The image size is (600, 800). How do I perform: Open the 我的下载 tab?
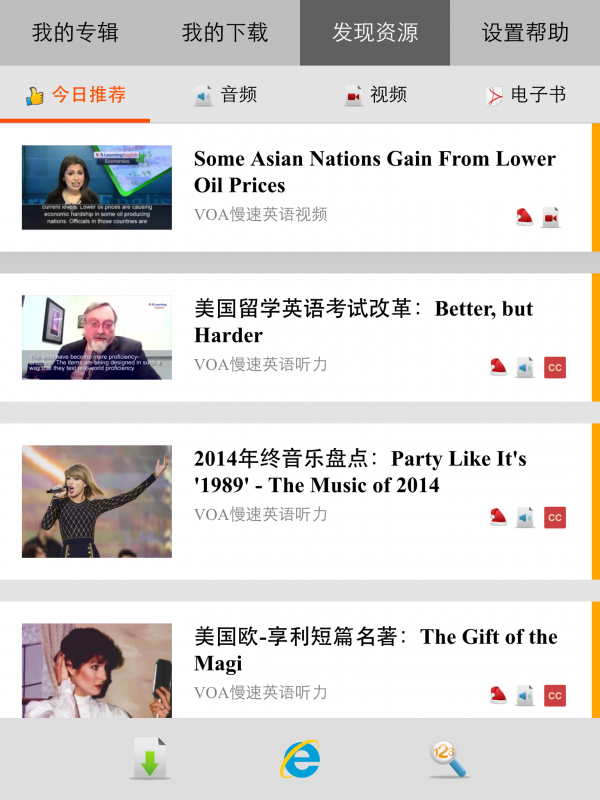(225, 32)
